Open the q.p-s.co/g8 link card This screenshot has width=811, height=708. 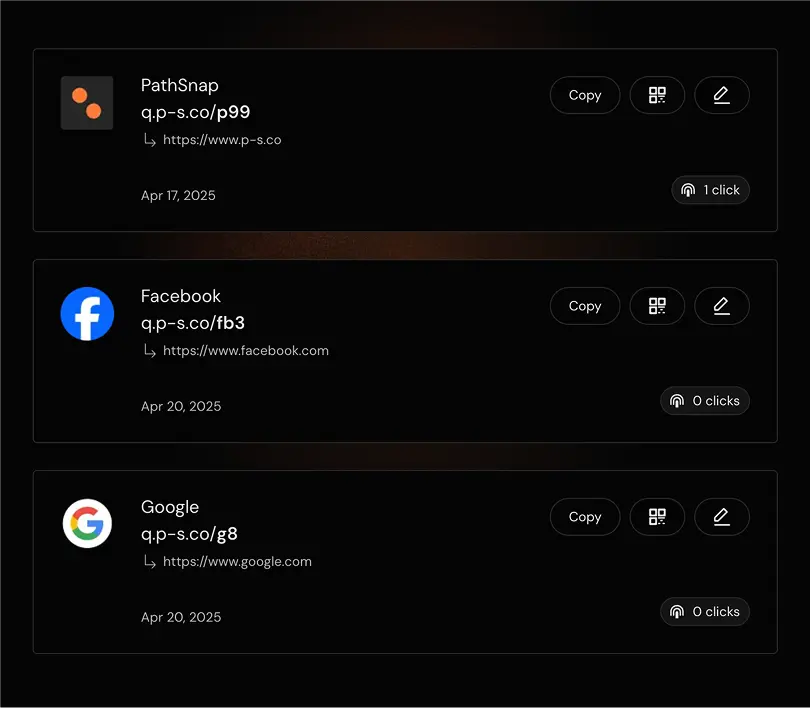pyautogui.click(x=189, y=534)
